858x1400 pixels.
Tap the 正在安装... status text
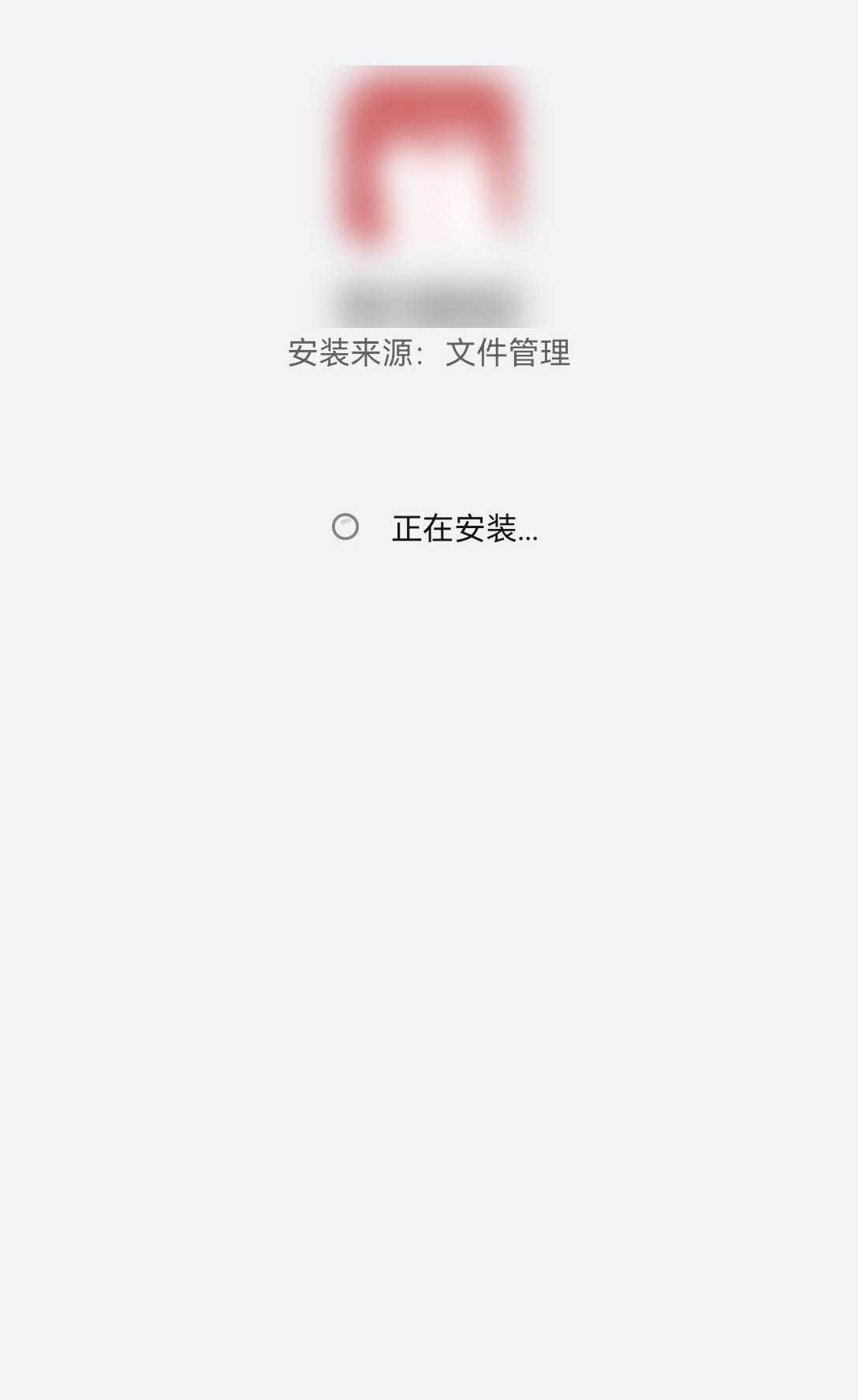click(x=464, y=528)
